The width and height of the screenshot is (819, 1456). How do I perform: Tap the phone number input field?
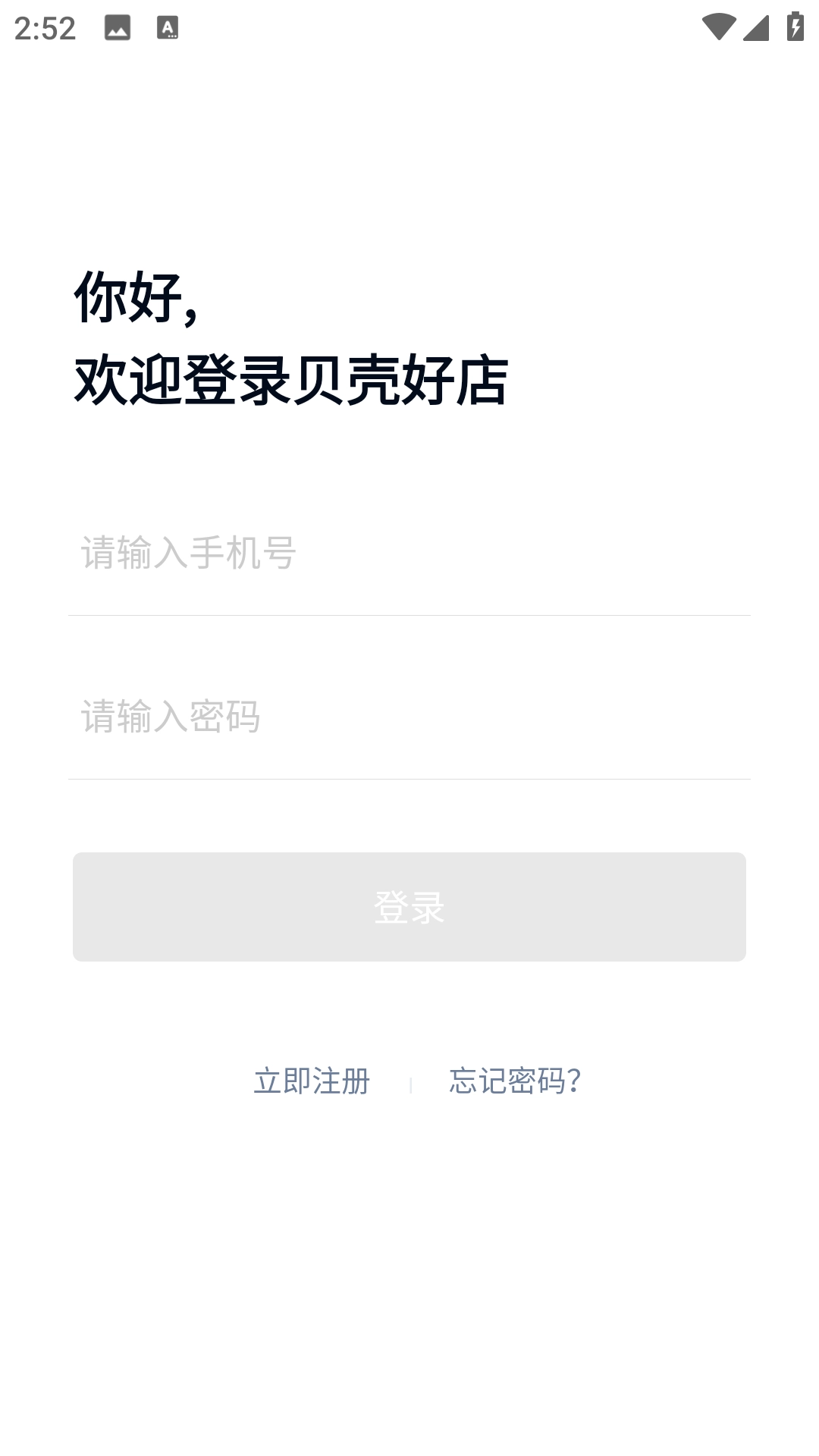(409, 553)
